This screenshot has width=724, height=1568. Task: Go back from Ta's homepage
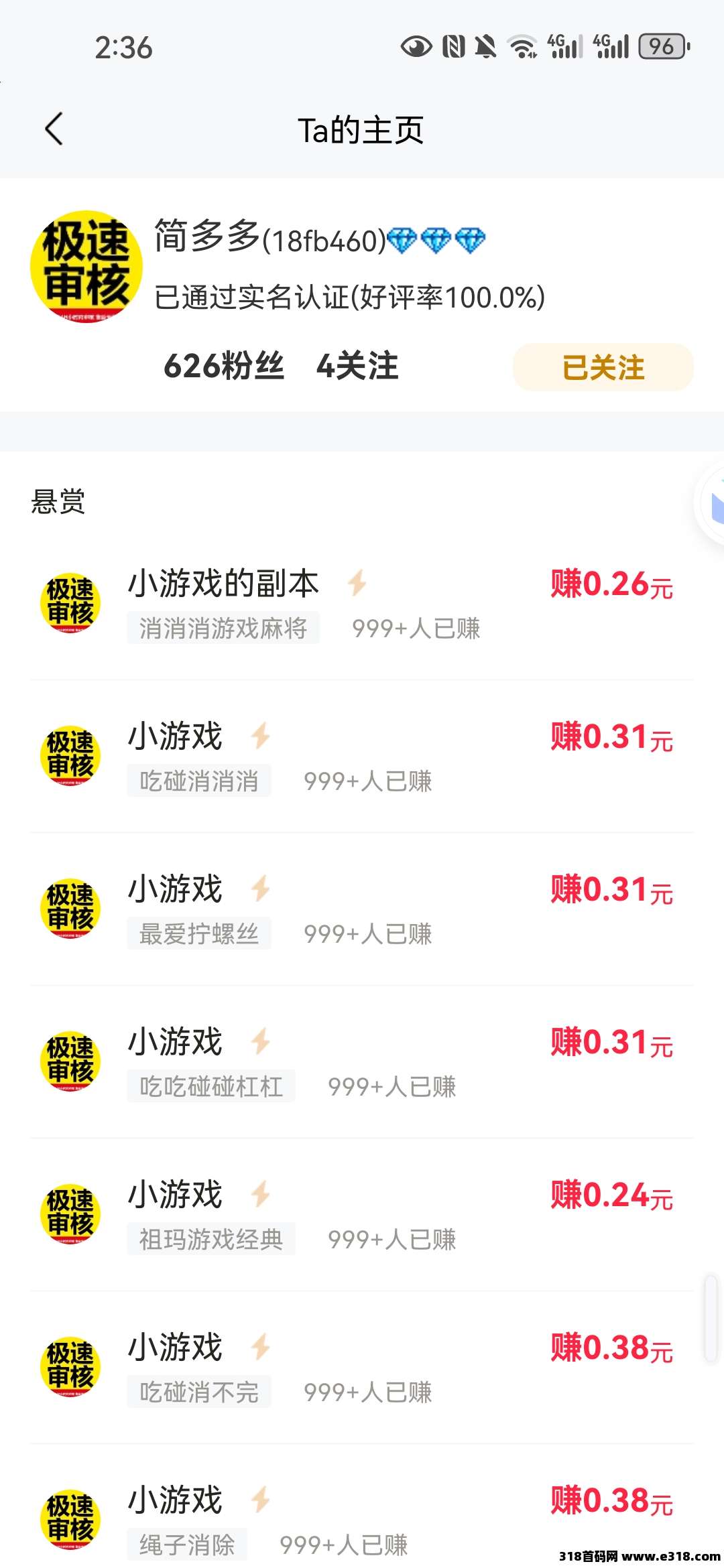pos(55,129)
